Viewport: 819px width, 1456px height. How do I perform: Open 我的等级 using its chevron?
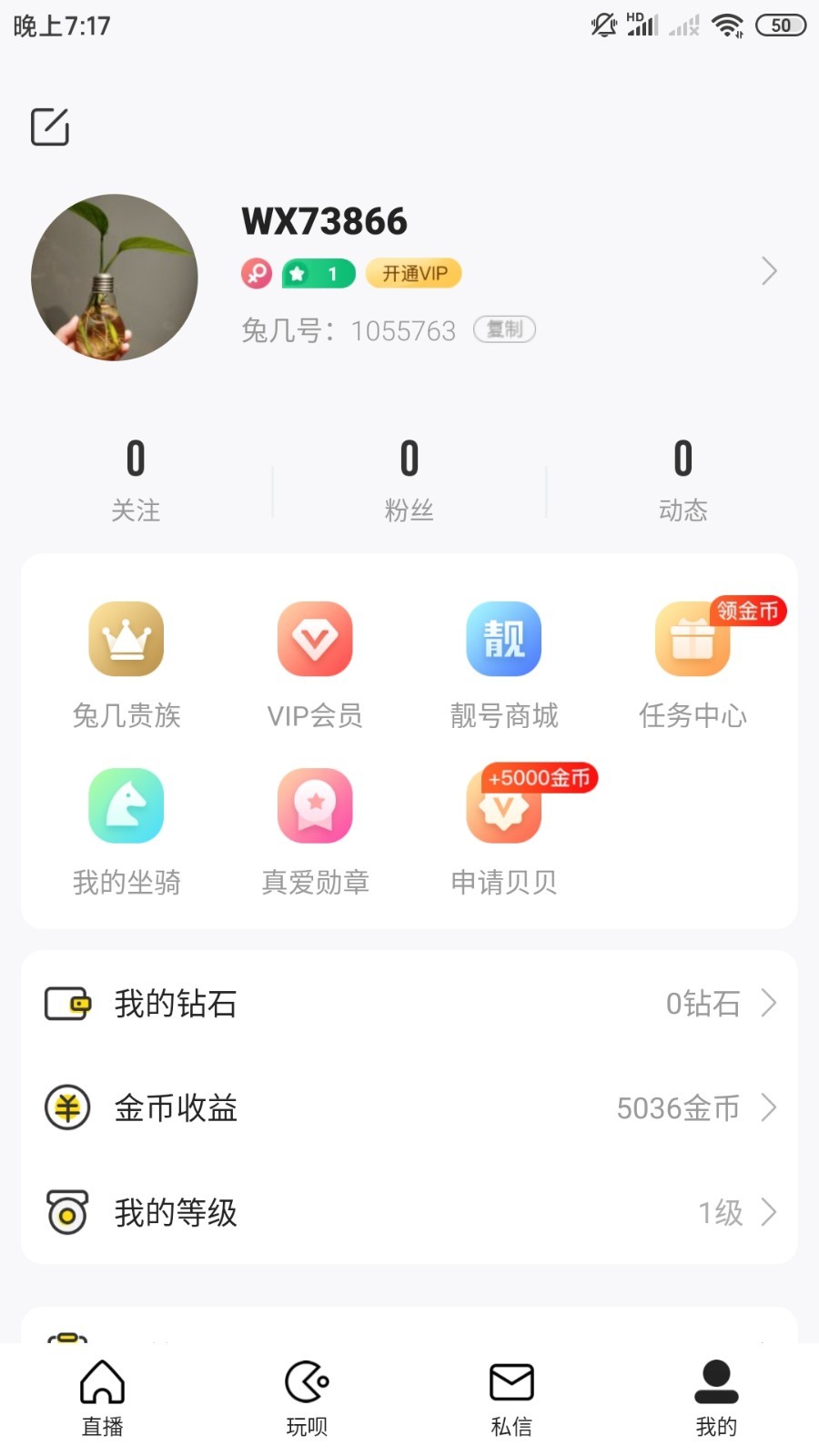(x=770, y=1213)
